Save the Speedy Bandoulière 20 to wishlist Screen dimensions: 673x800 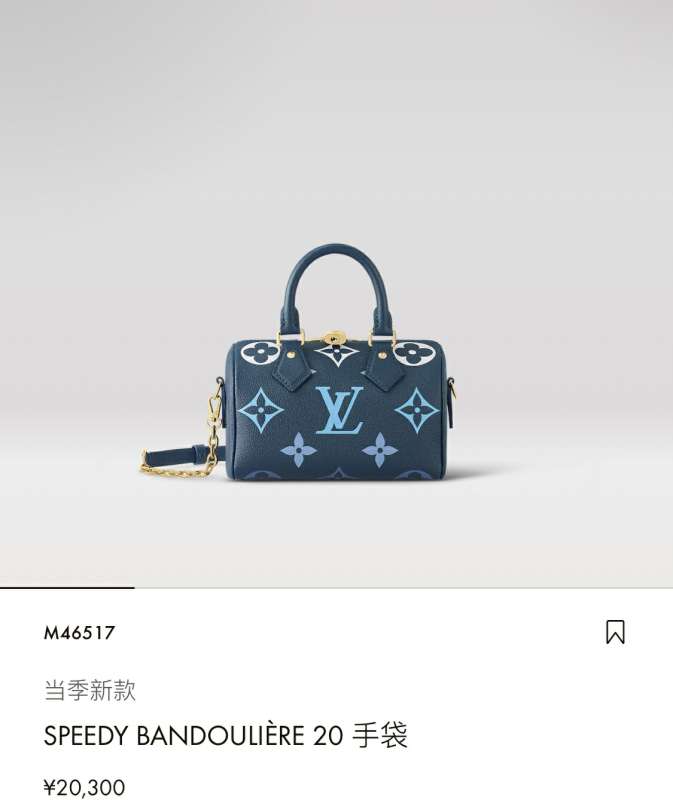(x=615, y=632)
